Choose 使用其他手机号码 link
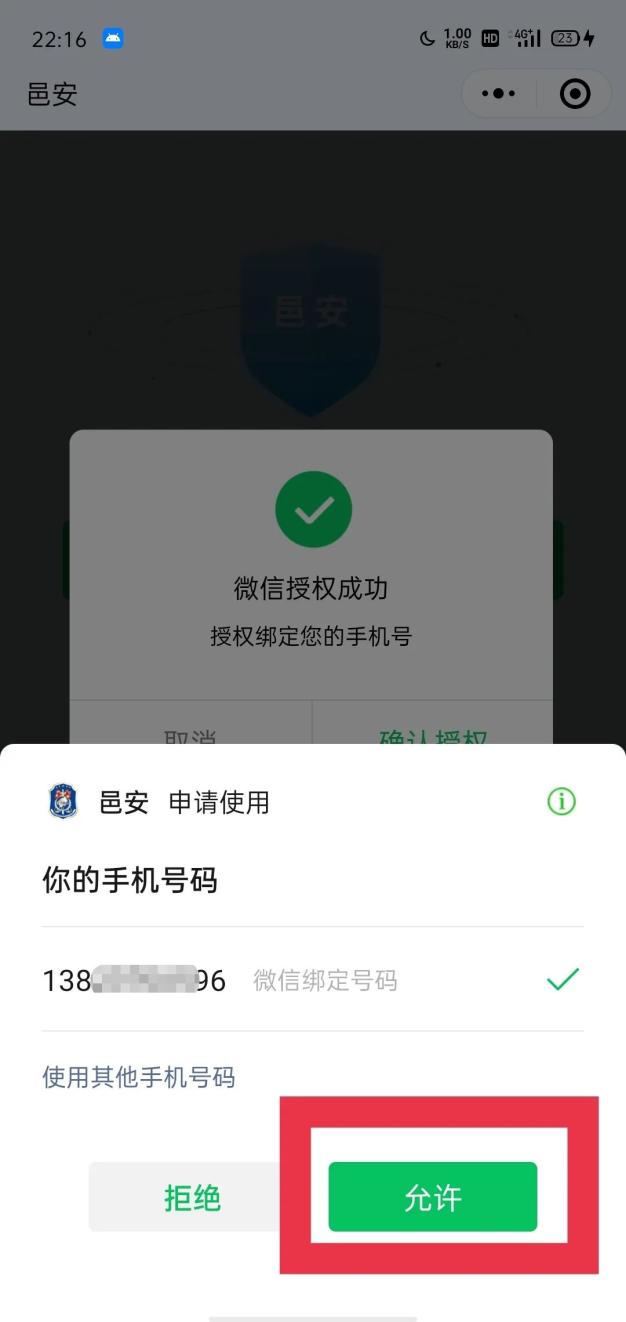The image size is (626, 1322). tap(138, 1077)
